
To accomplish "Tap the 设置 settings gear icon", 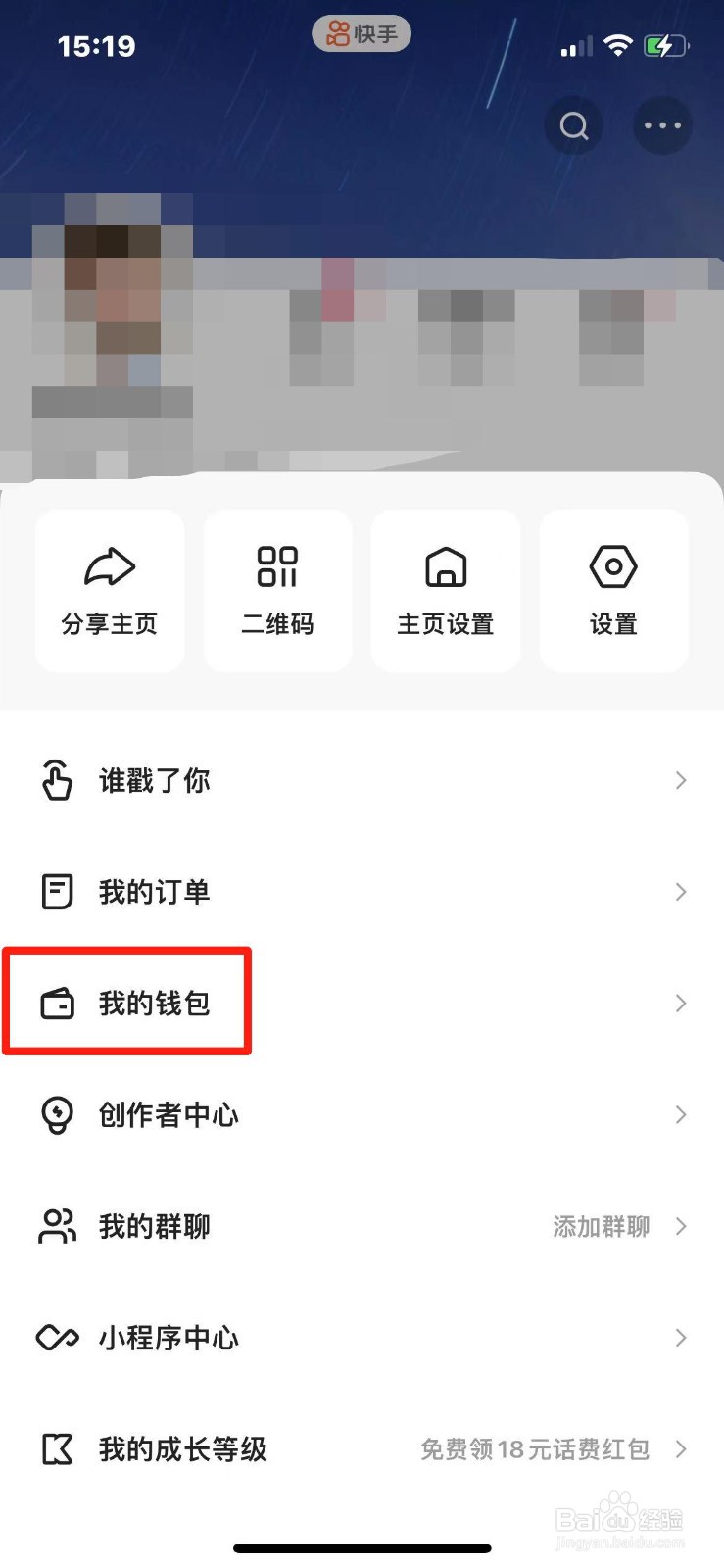I will (x=612, y=566).
